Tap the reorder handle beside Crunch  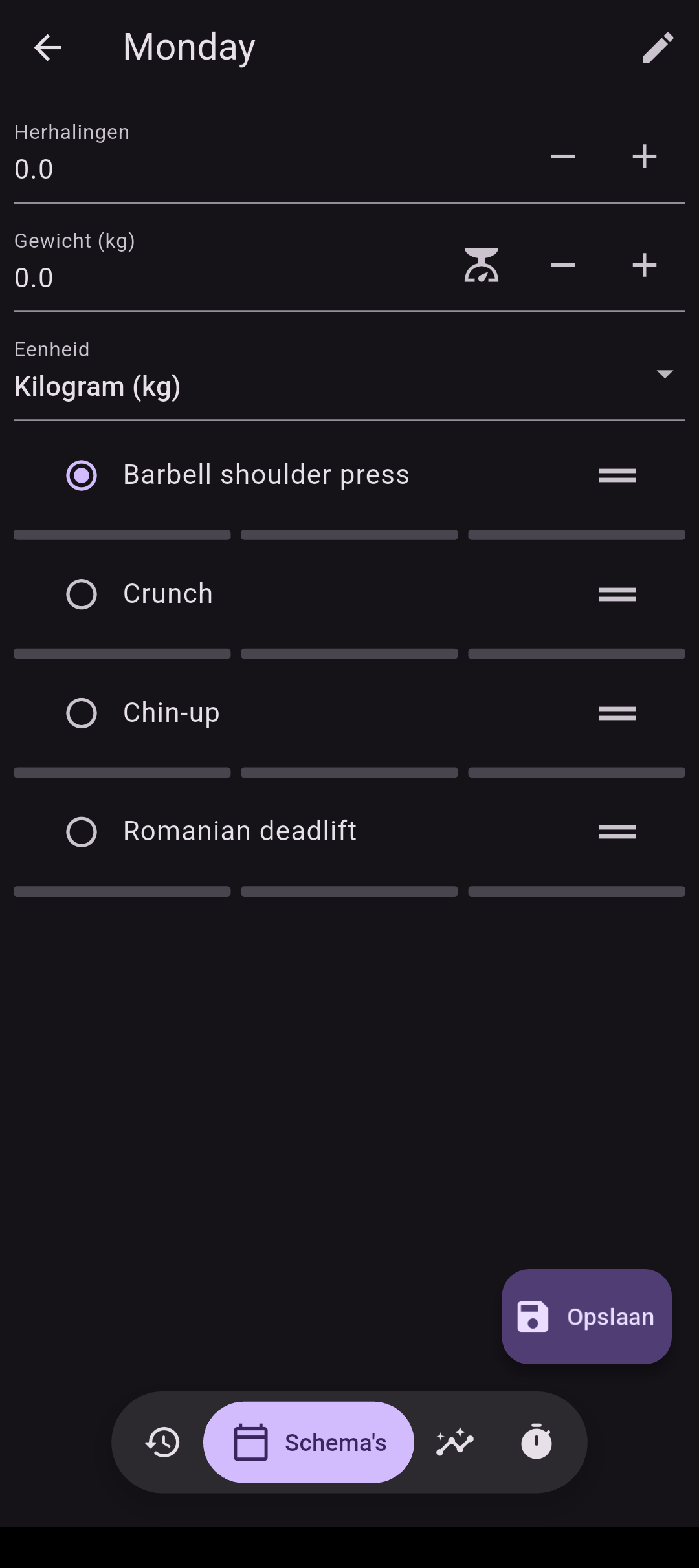coord(617,594)
